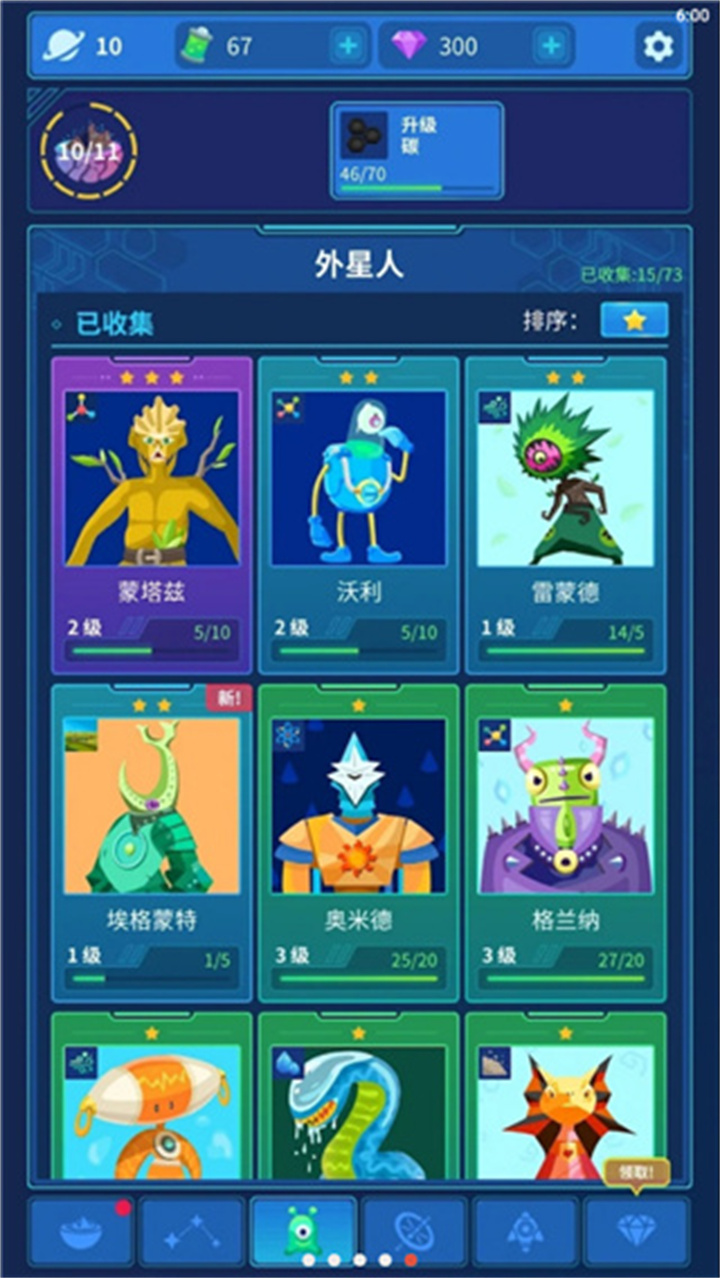Open the settings gear in top bar
720x1278 pixels.
tap(657, 45)
